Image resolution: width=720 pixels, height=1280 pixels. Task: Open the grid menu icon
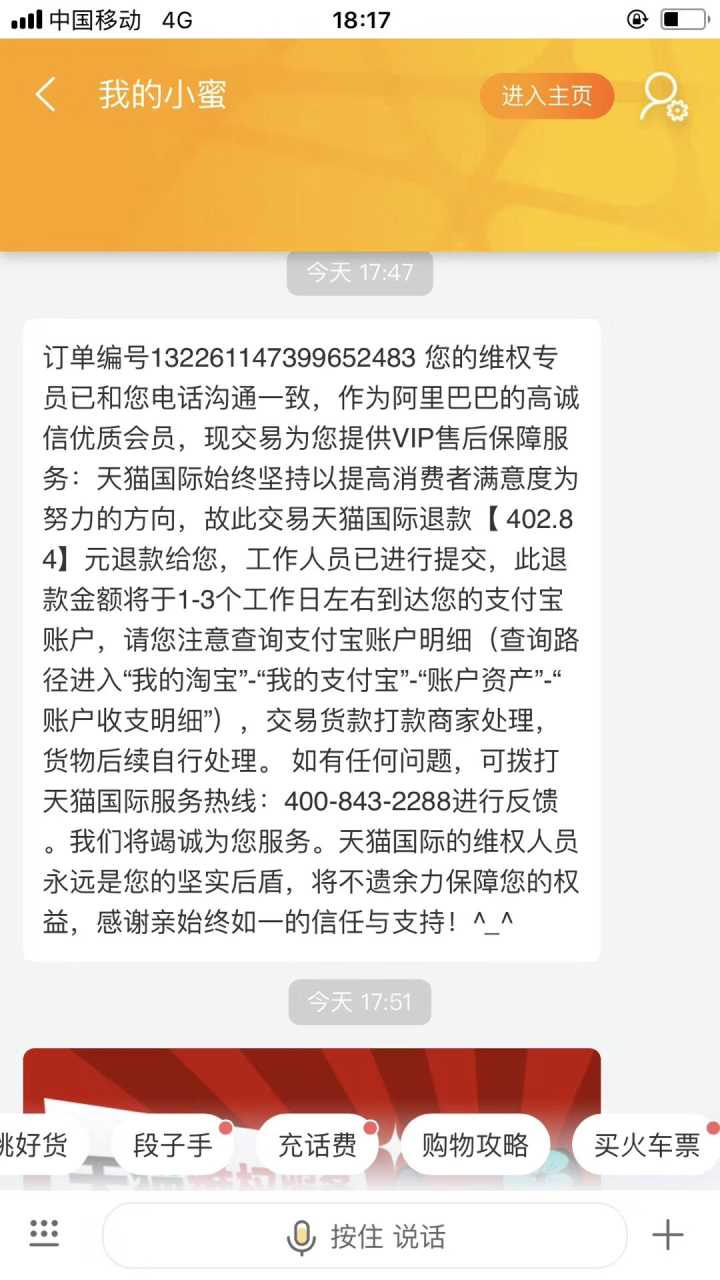click(44, 1235)
